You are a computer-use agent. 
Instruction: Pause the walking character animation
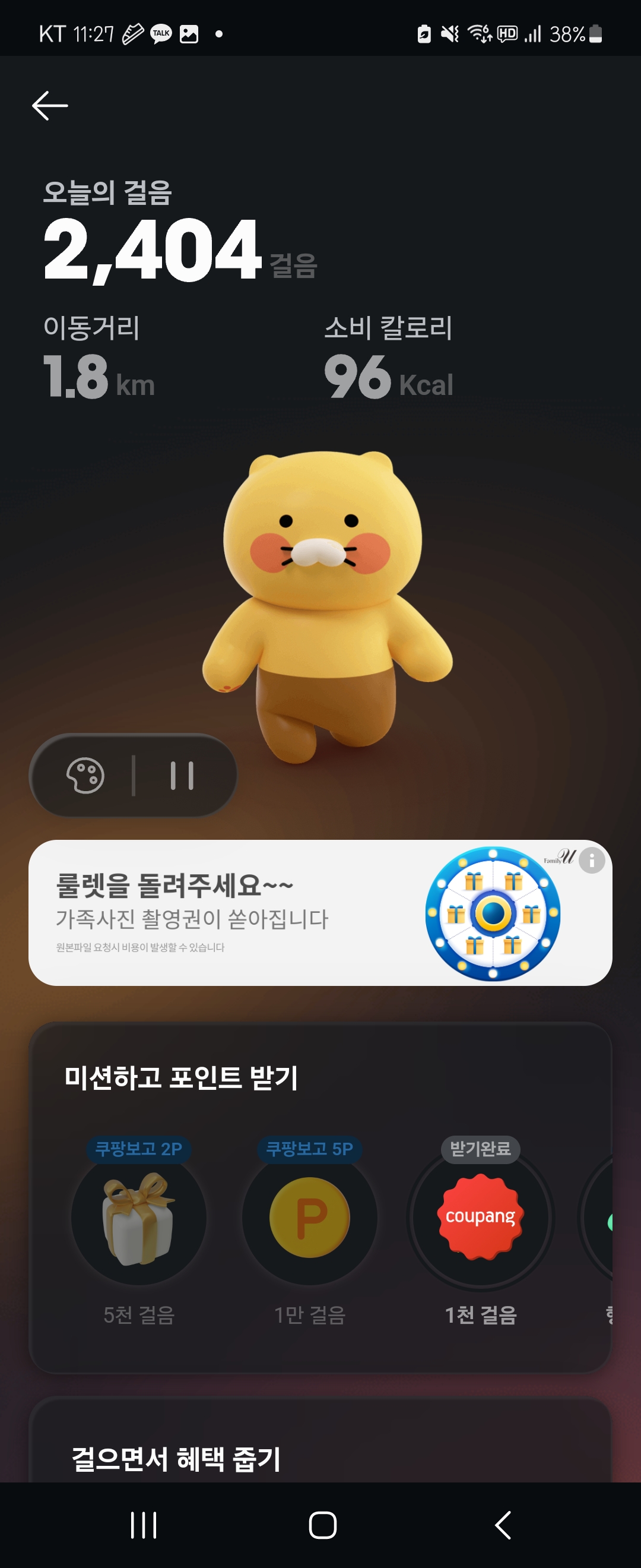click(182, 776)
